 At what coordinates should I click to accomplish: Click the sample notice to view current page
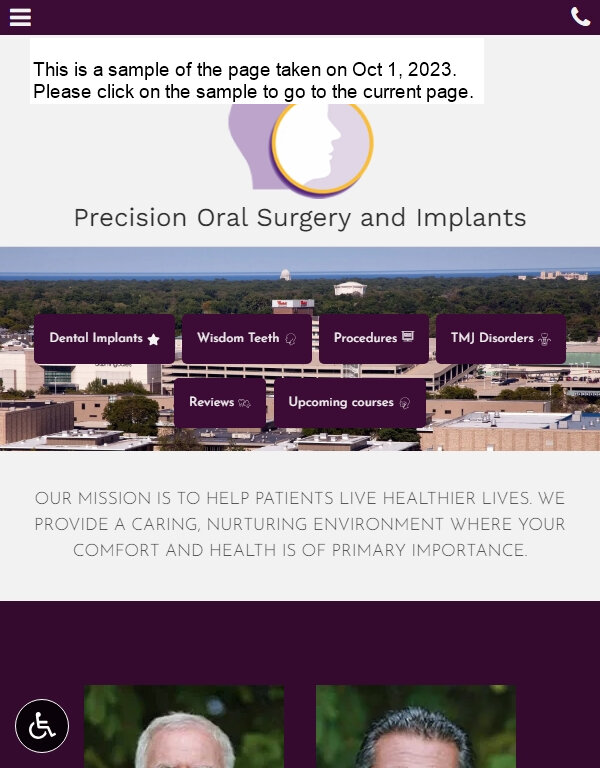[x=256, y=81]
